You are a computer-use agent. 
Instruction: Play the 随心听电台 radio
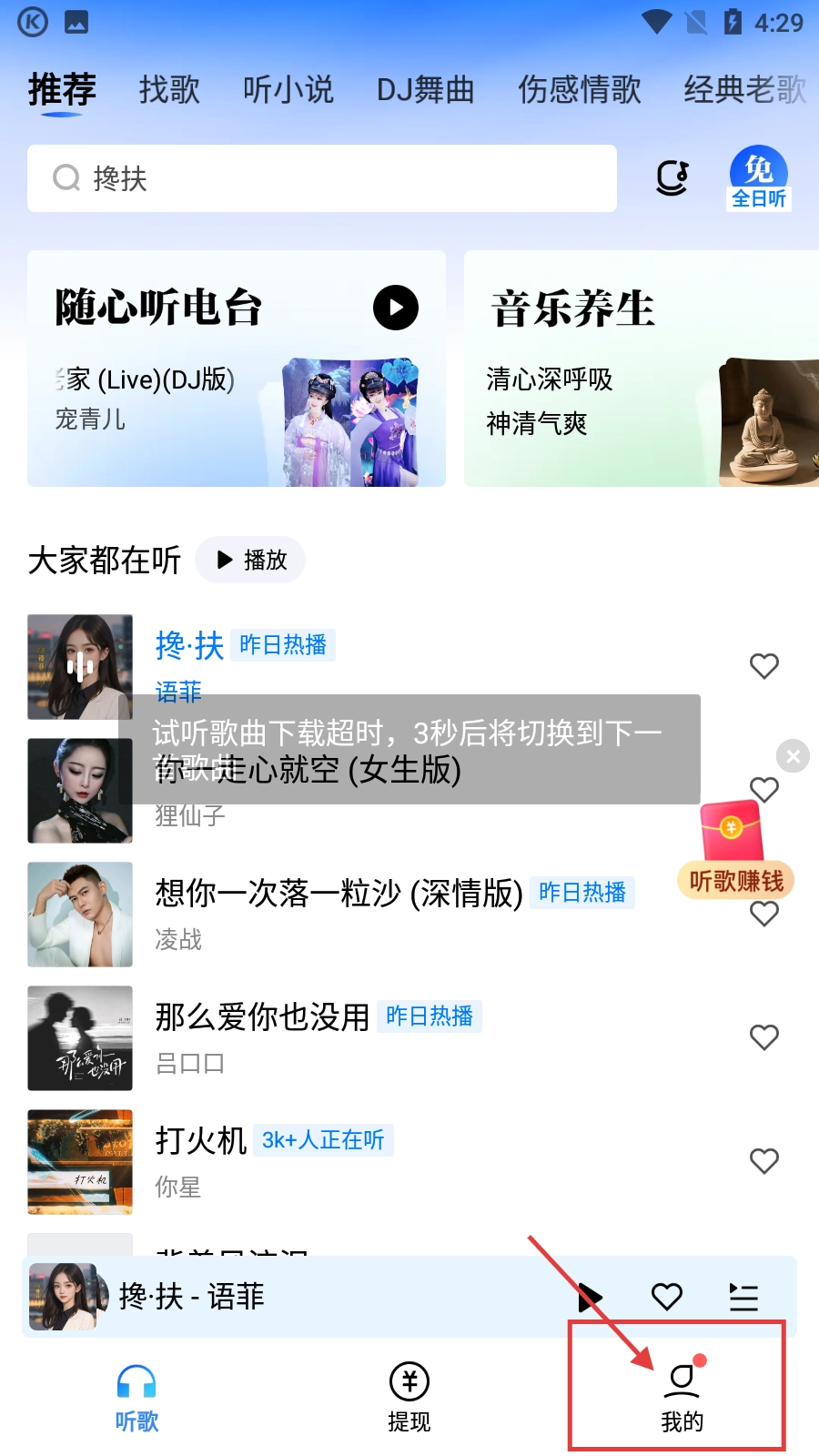(395, 308)
